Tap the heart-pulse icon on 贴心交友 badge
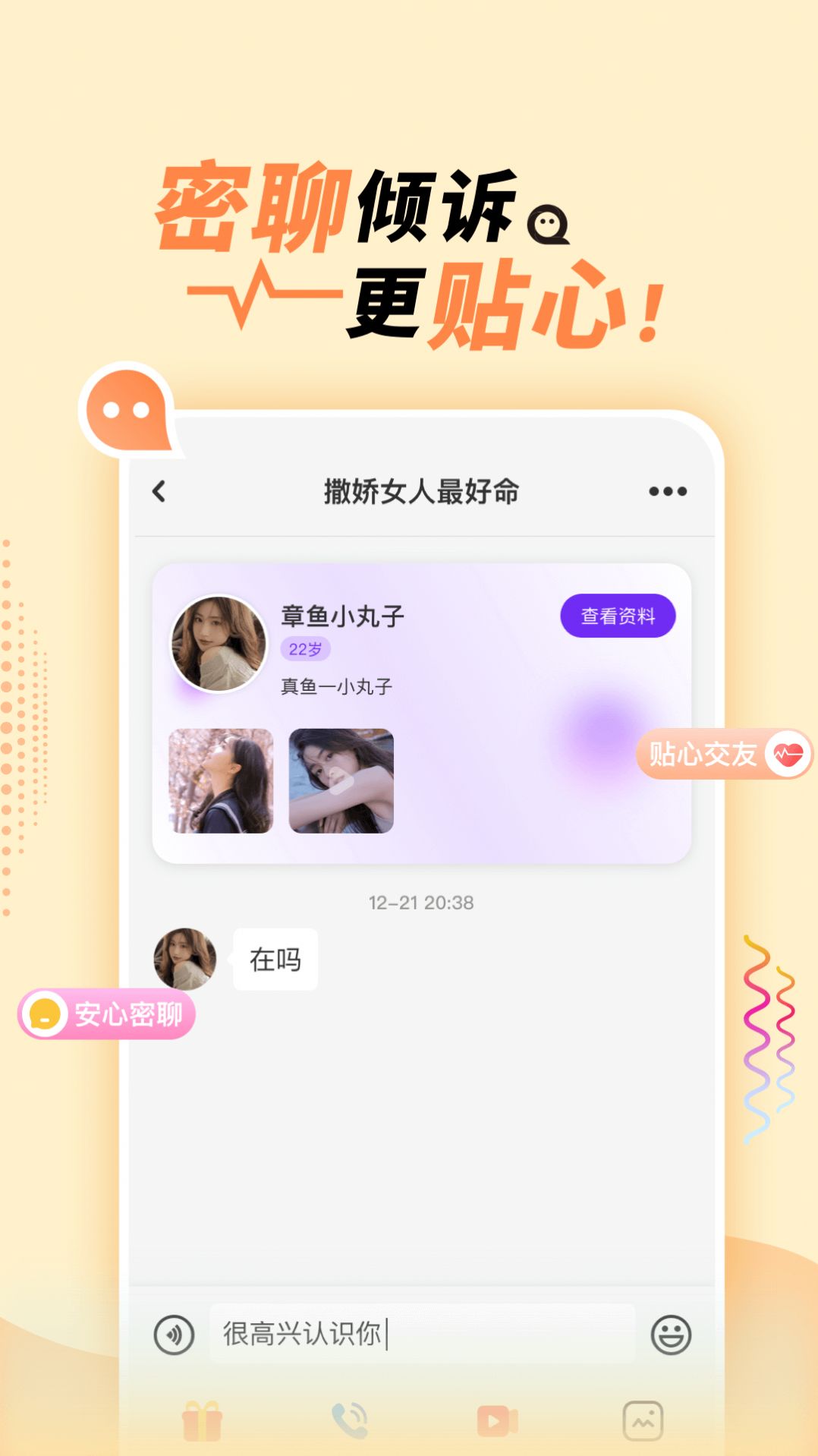This screenshot has height=1456, width=818. click(788, 755)
